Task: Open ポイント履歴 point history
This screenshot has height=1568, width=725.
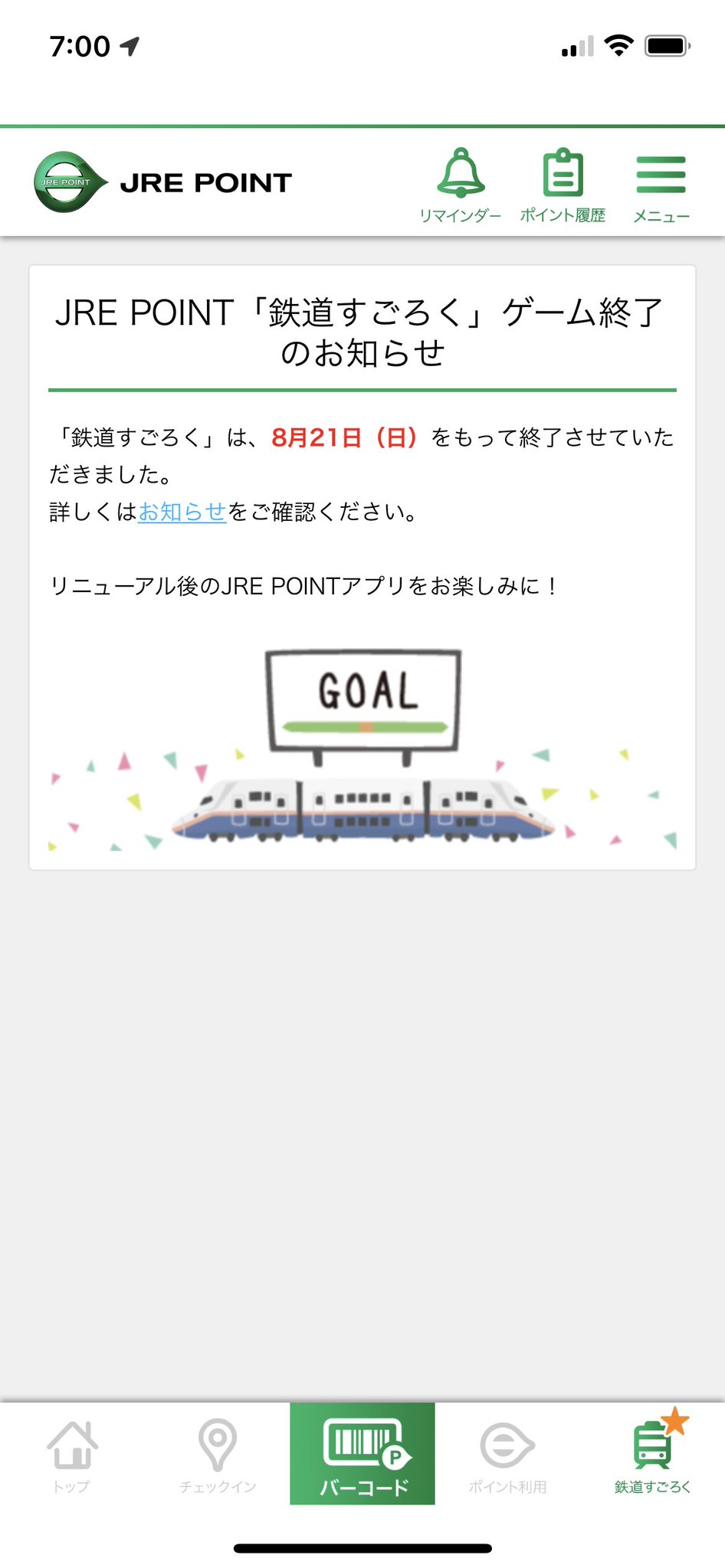Action: tap(563, 185)
